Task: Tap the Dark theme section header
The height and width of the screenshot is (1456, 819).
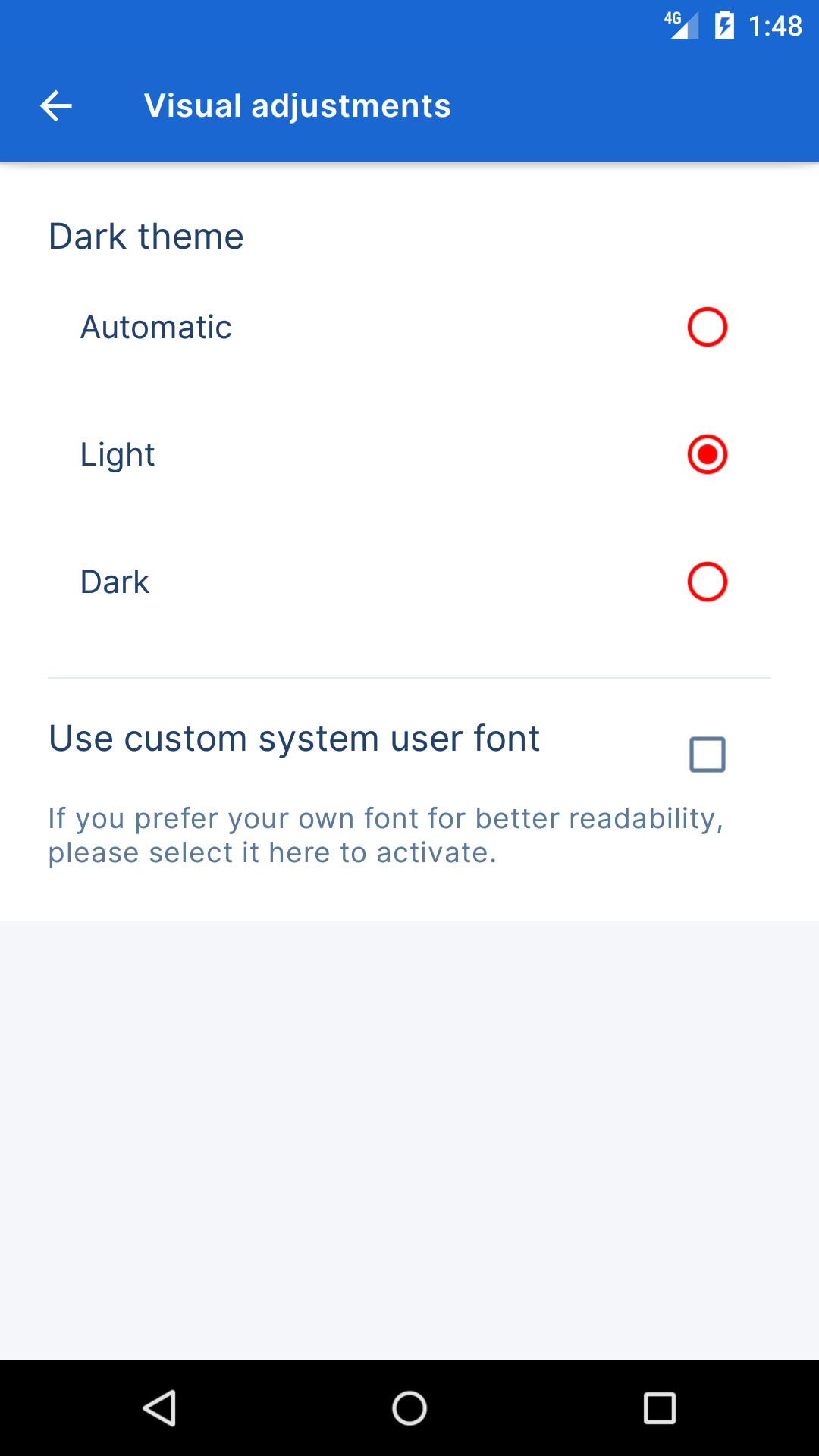Action: pyautogui.click(x=146, y=236)
